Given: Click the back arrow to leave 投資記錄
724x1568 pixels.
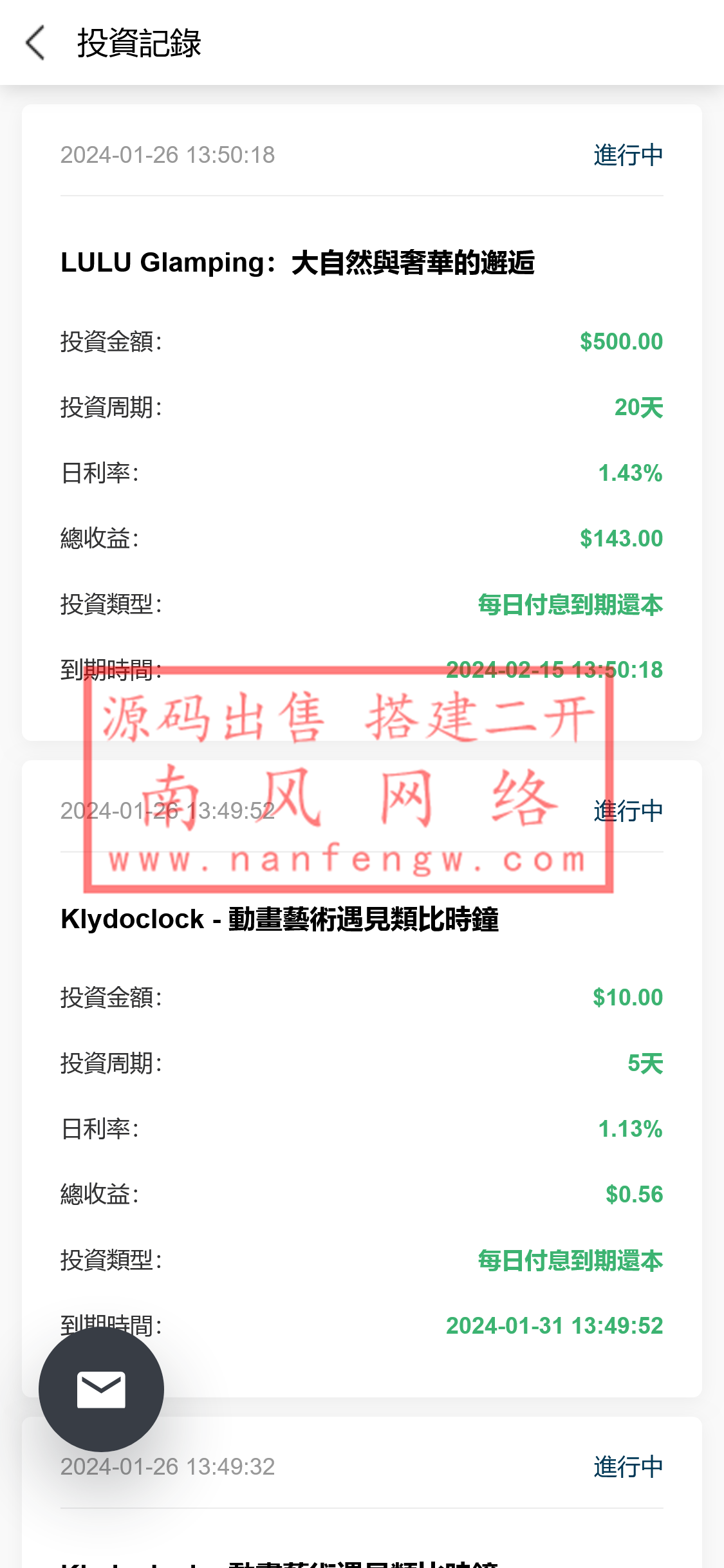Looking at the screenshot, I should (35, 43).
